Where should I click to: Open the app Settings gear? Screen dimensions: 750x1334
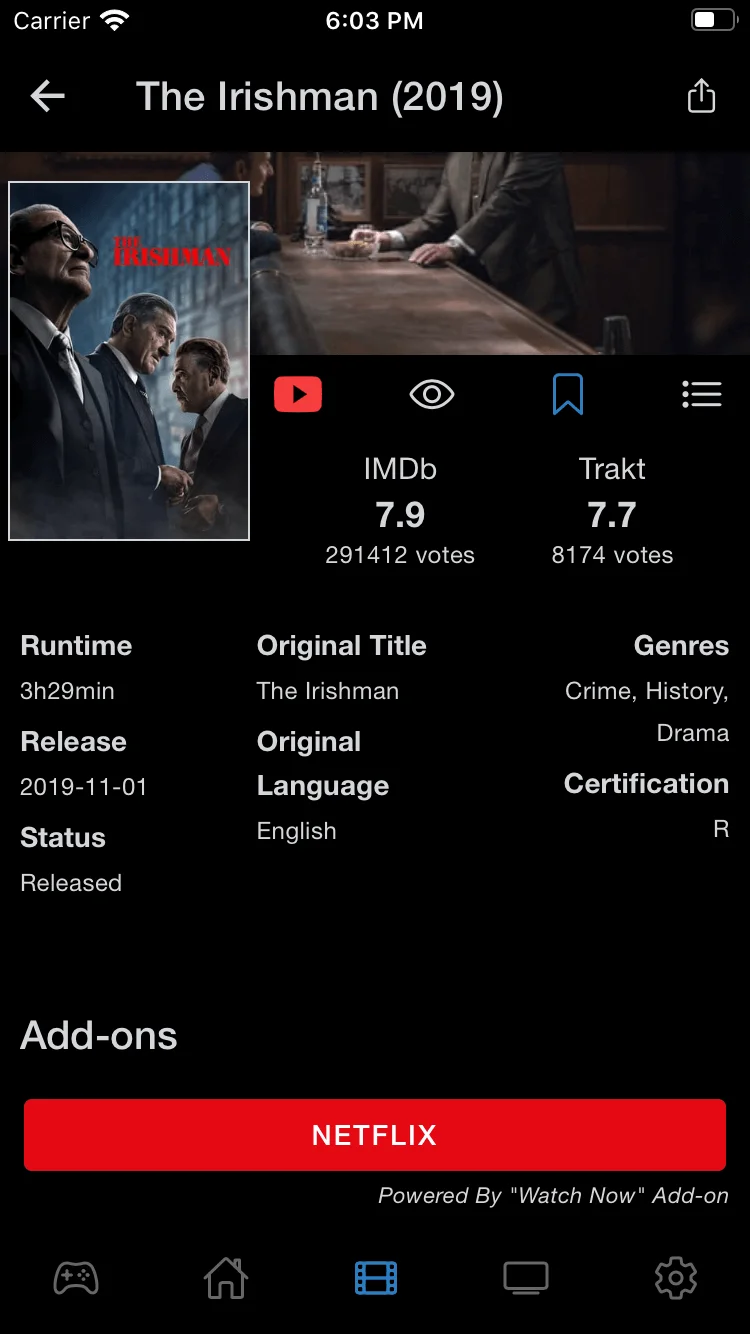[x=675, y=1277]
